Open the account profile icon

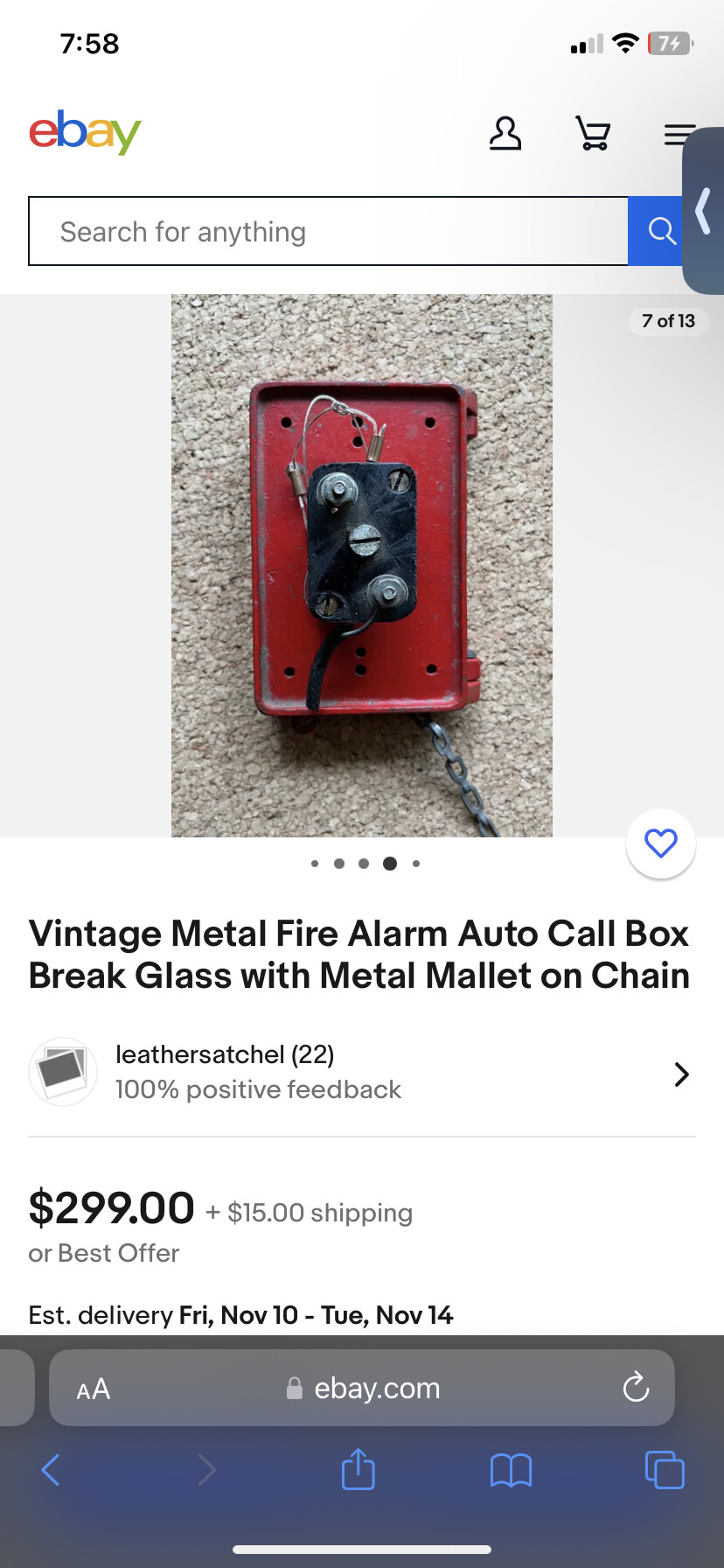click(x=505, y=134)
